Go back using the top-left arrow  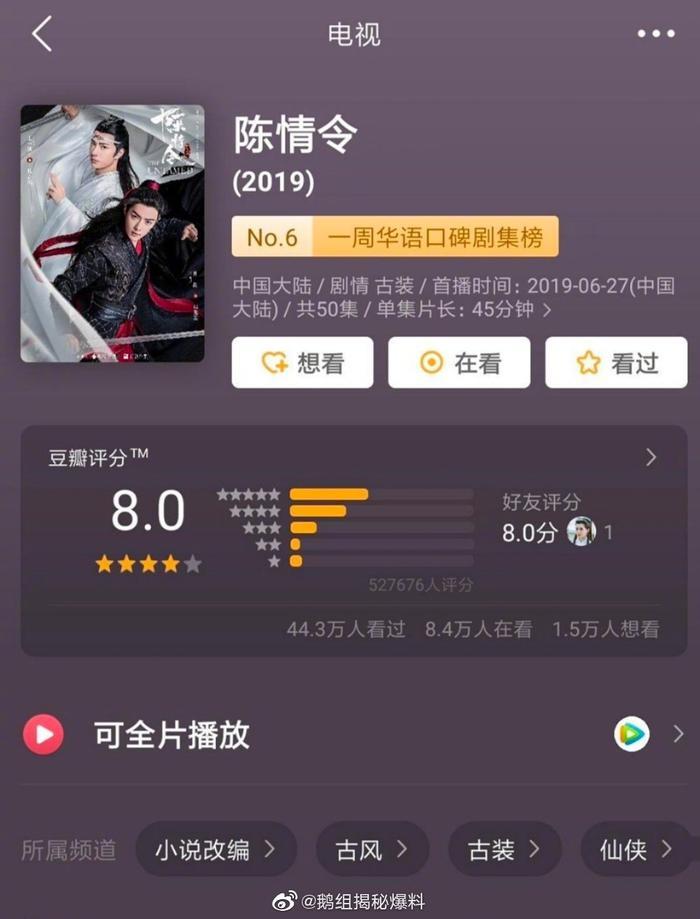pos(41,34)
